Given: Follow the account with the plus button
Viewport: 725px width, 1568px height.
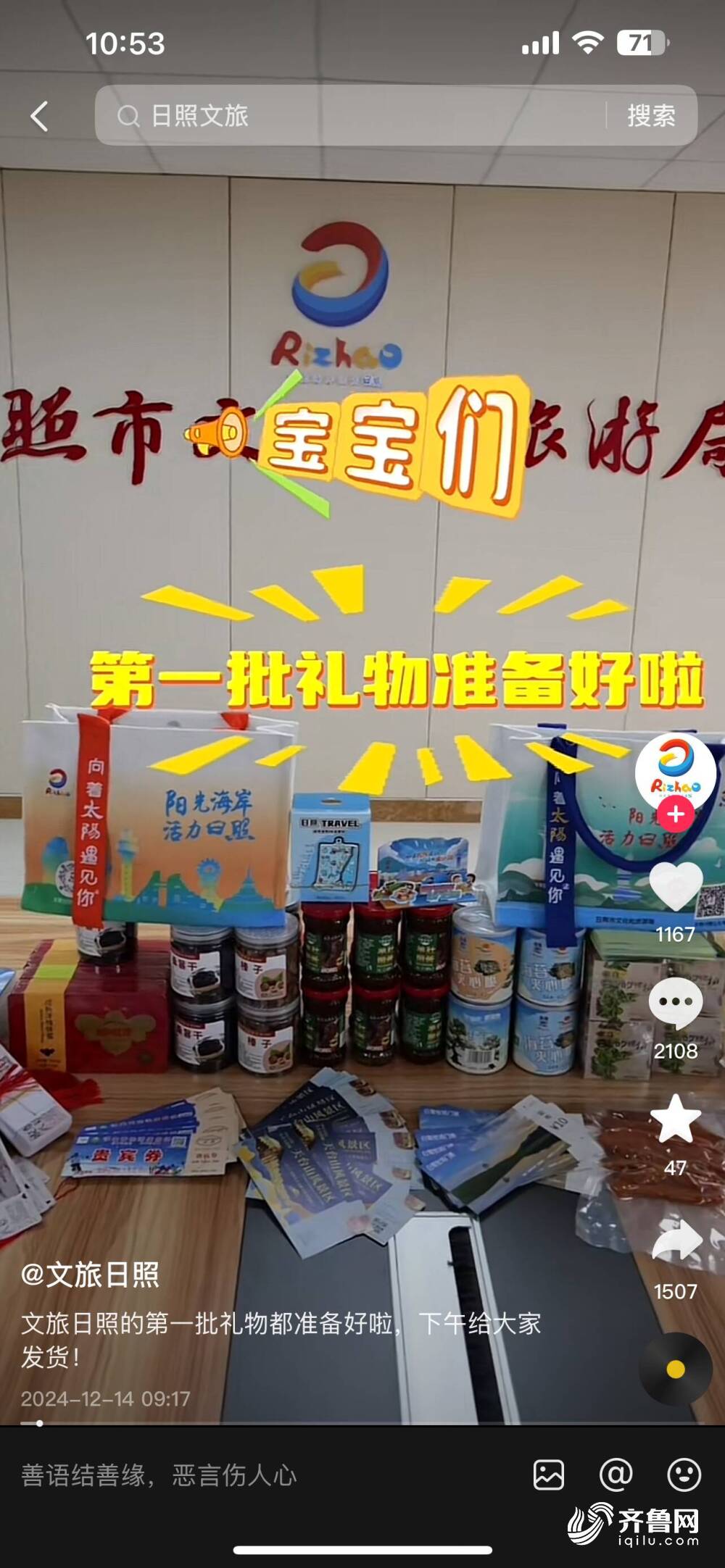Looking at the screenshot, I should click(676, 814).
